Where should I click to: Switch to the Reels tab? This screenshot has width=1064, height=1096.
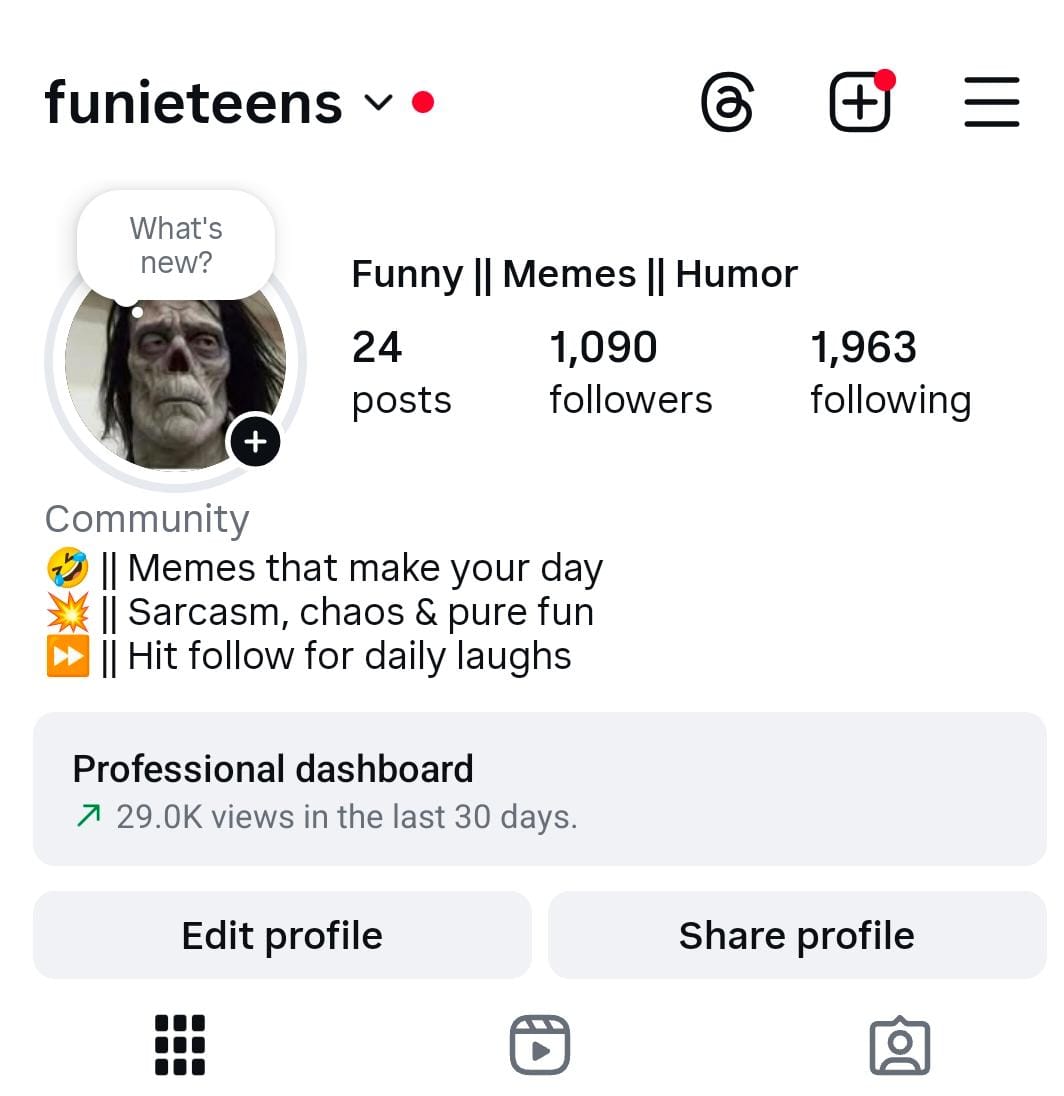coord(540,1045)
